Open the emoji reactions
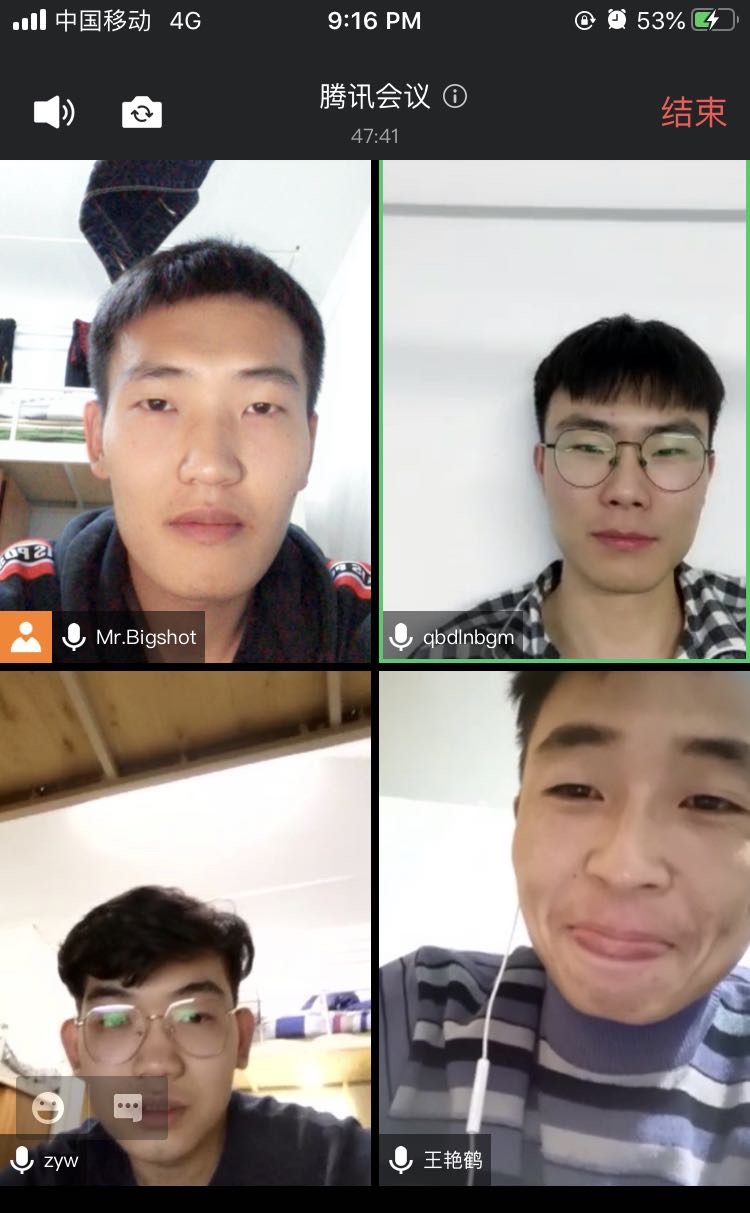The image size is (750, 1213). 48,1107
